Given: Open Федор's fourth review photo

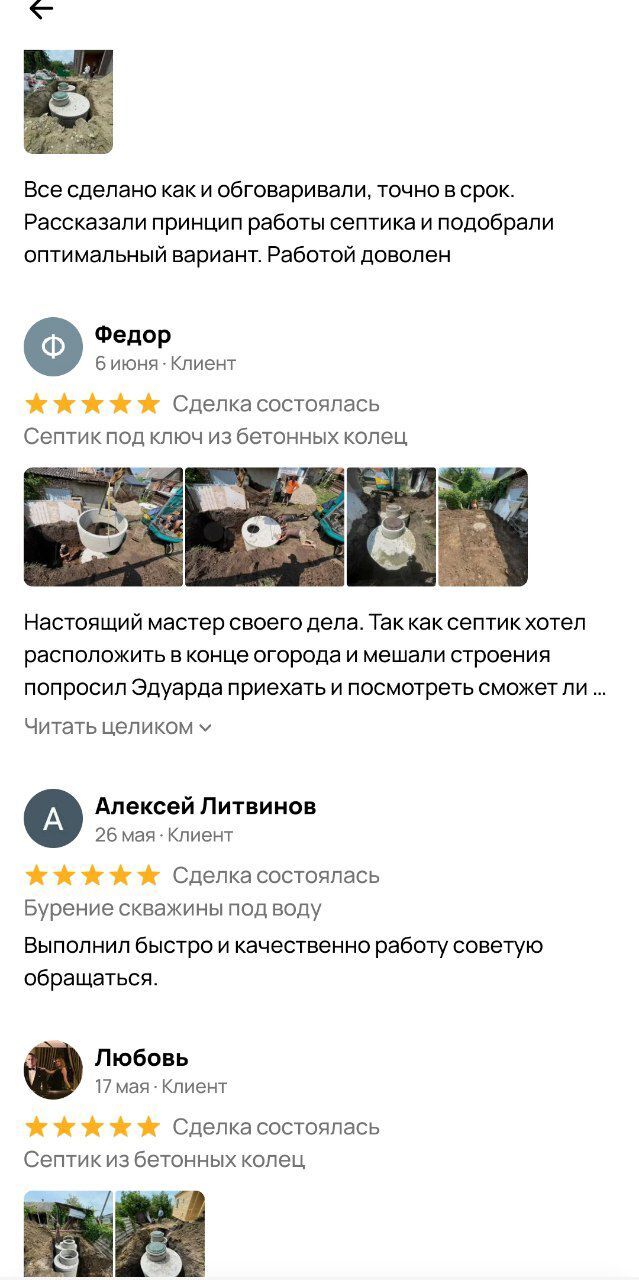Looking at the screenshot, I should [x=483, y=527].
